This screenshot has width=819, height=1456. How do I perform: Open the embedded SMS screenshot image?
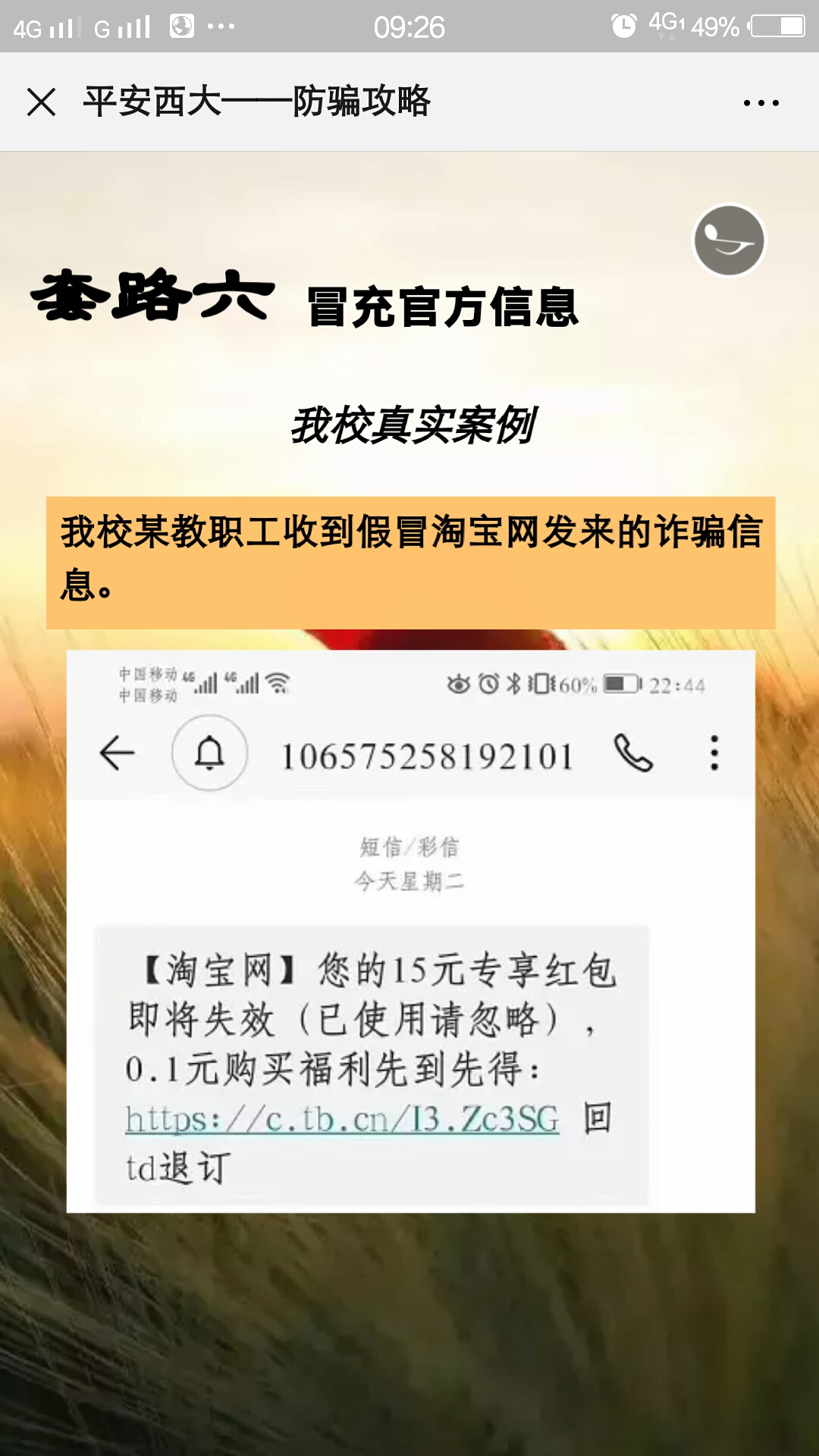click(410, 930)
